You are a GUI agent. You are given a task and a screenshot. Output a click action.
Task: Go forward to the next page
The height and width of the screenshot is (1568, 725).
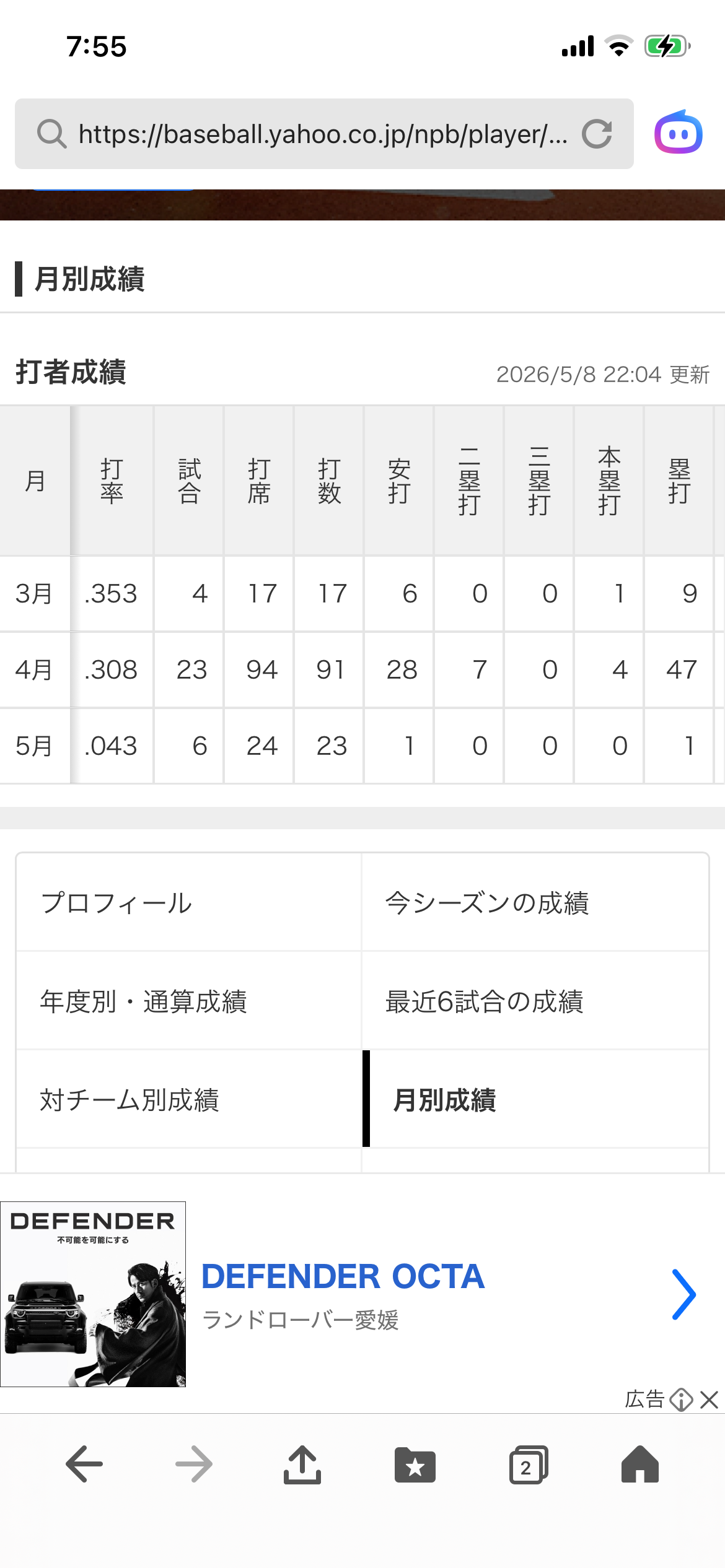tap(193, 1465)
